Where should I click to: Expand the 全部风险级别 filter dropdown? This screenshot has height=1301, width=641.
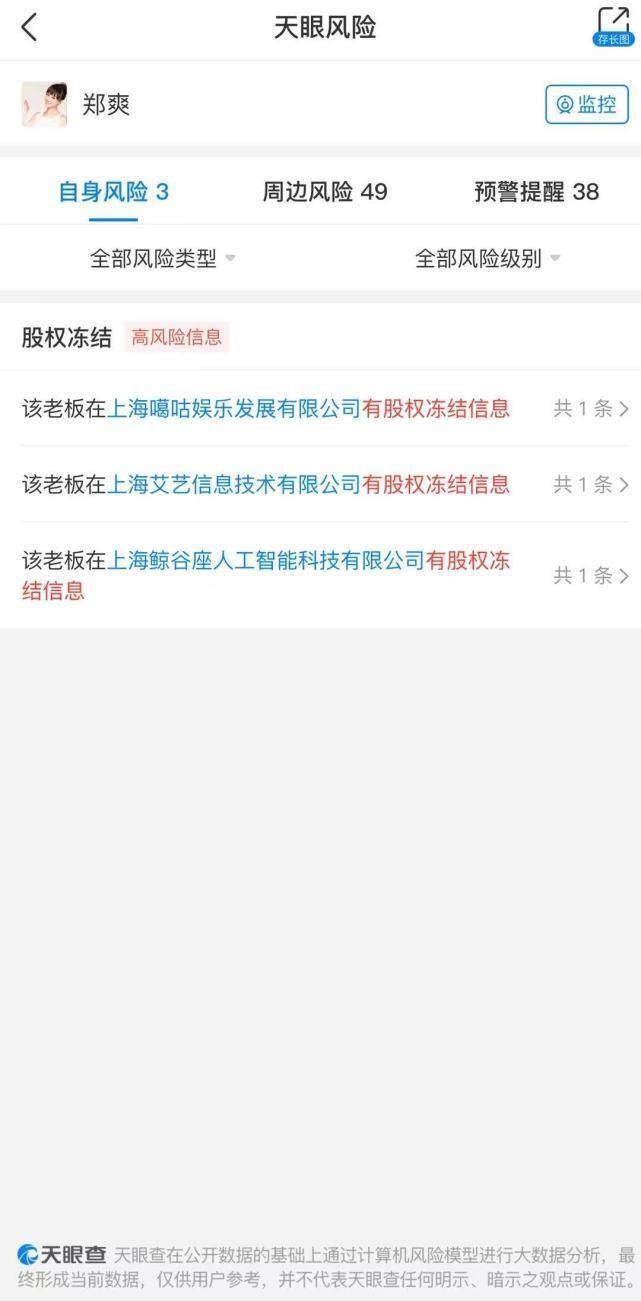point(488,259)
